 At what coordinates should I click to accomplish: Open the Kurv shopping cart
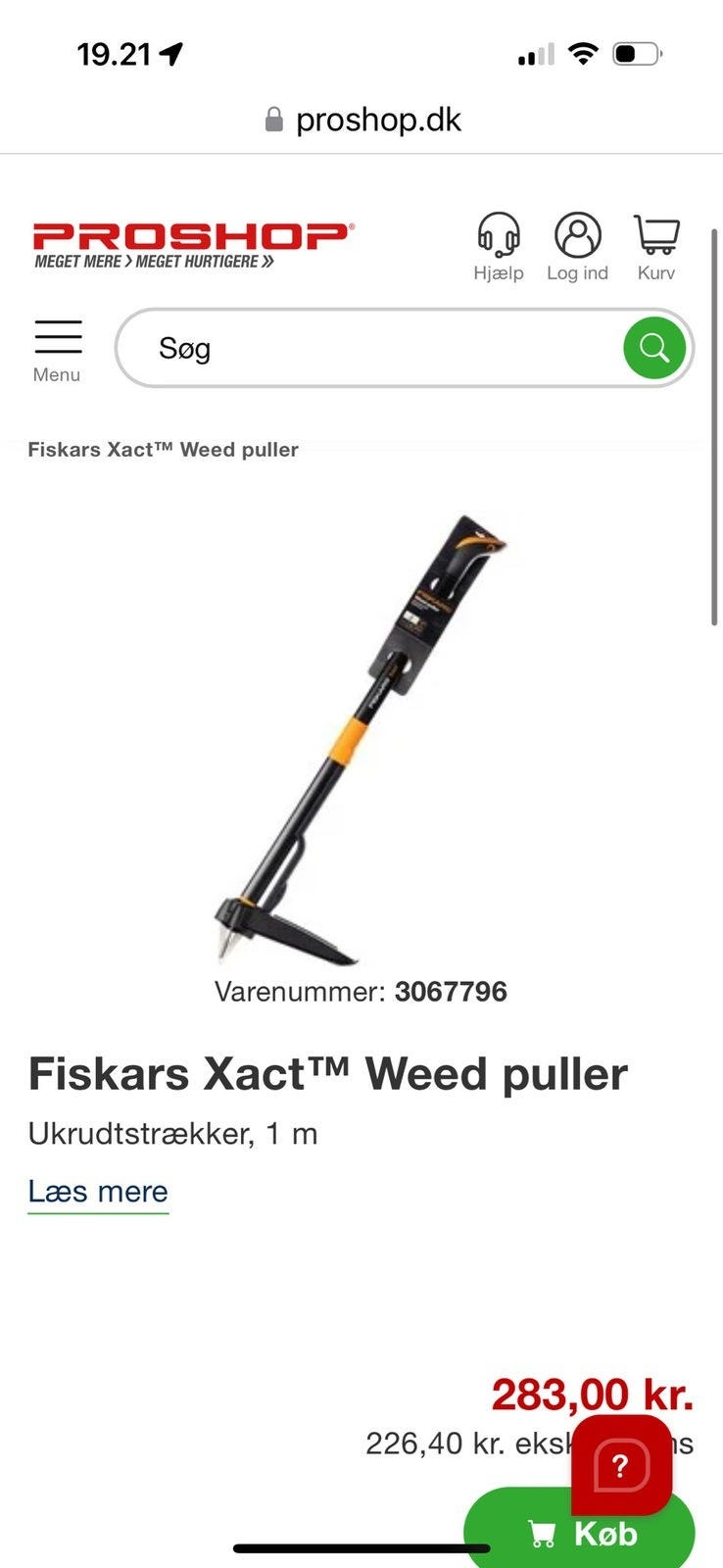[x=655, y=247]
